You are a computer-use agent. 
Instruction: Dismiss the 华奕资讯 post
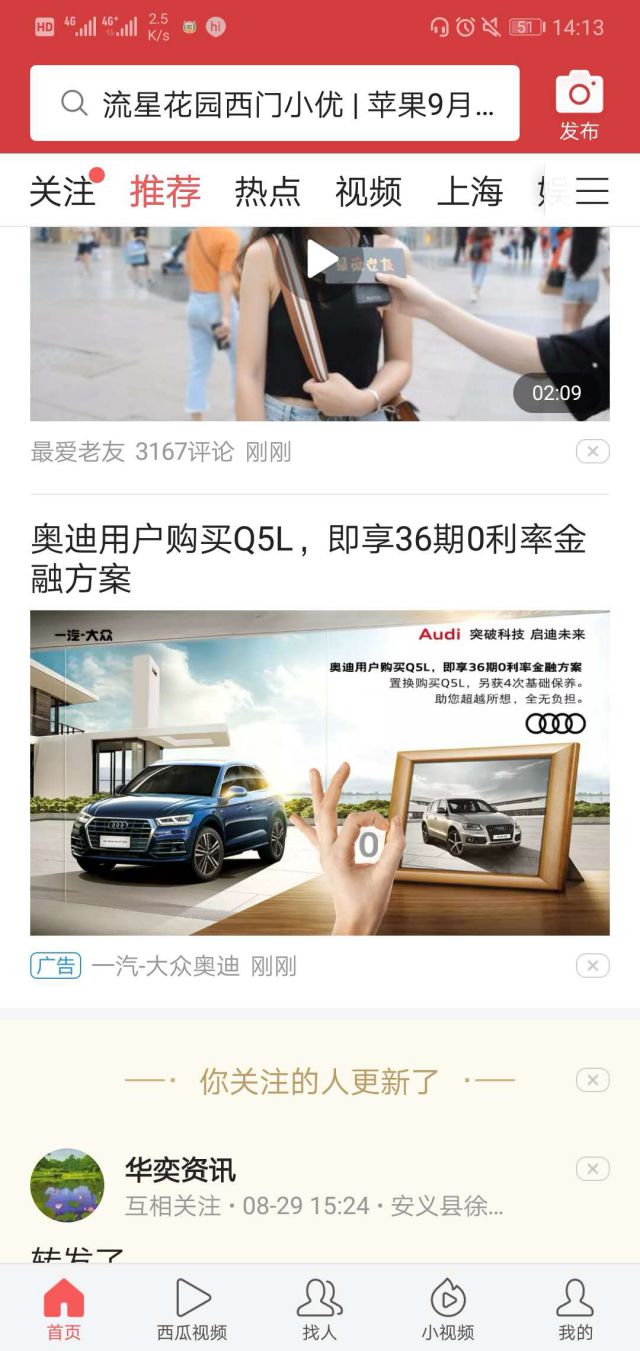pyautogui.click(x=592, y=1169)
